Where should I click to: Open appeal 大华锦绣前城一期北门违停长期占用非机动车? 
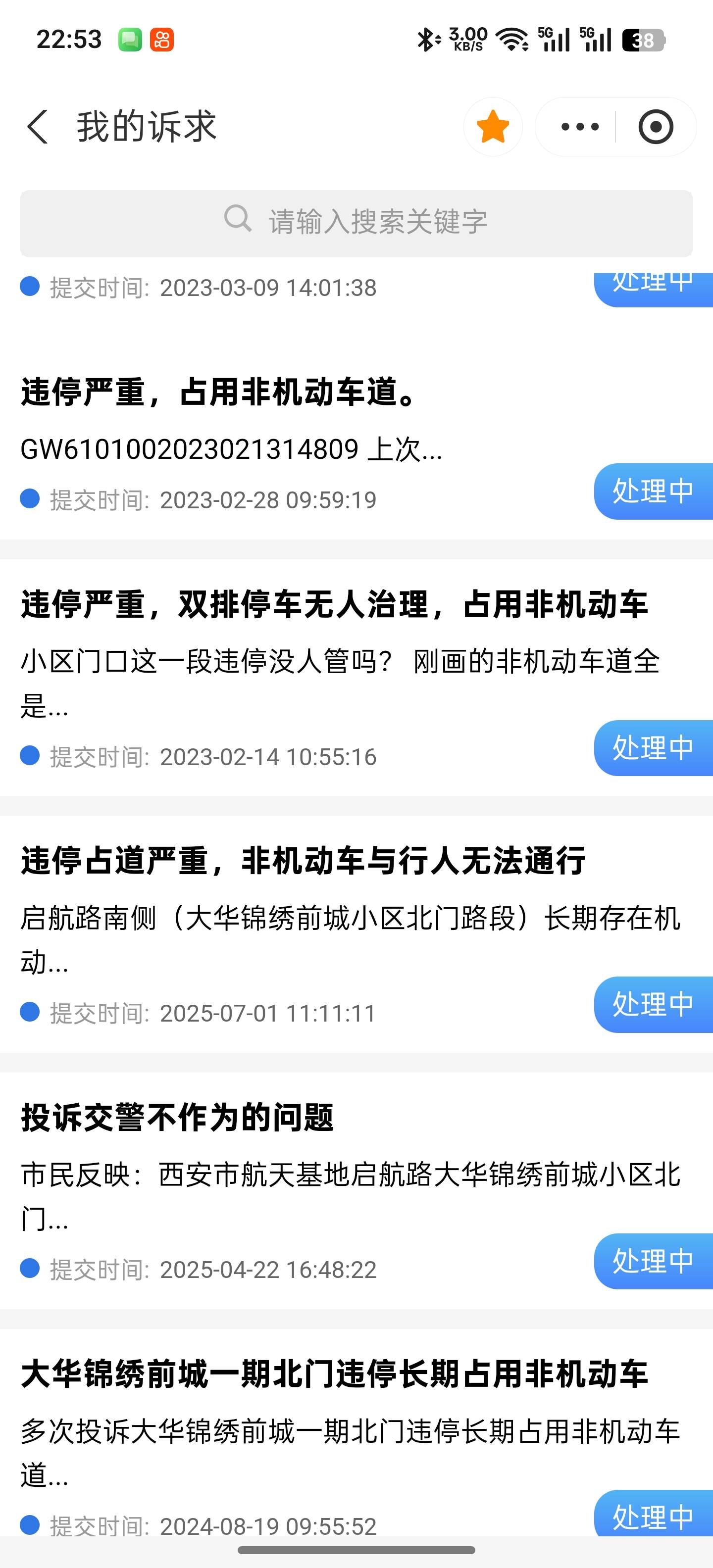334,1374
